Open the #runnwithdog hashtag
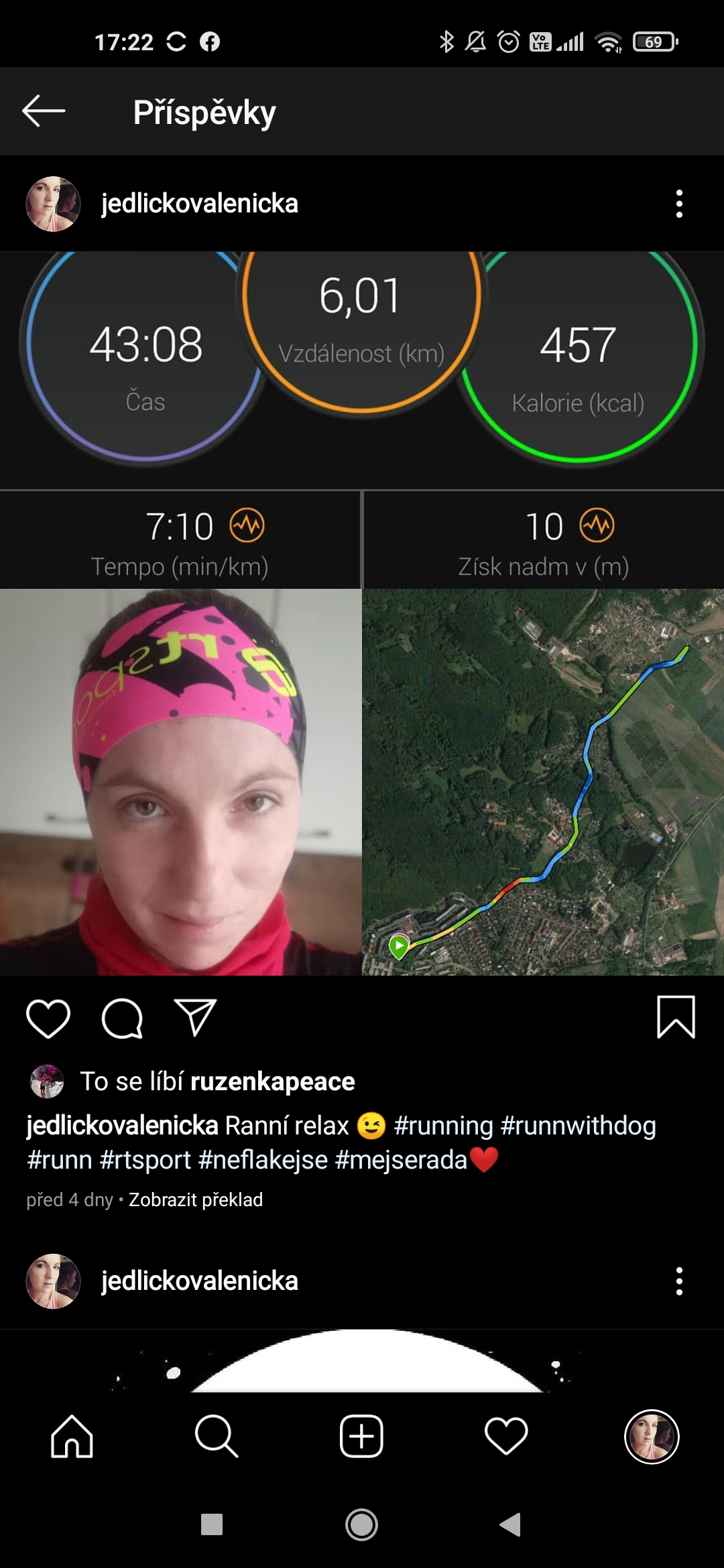 [579, 1126]
